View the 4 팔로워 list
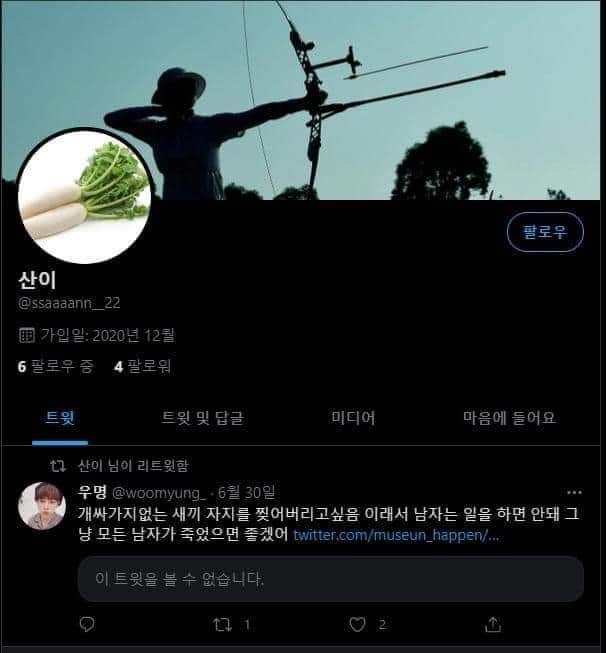 [x=143, y=366]
